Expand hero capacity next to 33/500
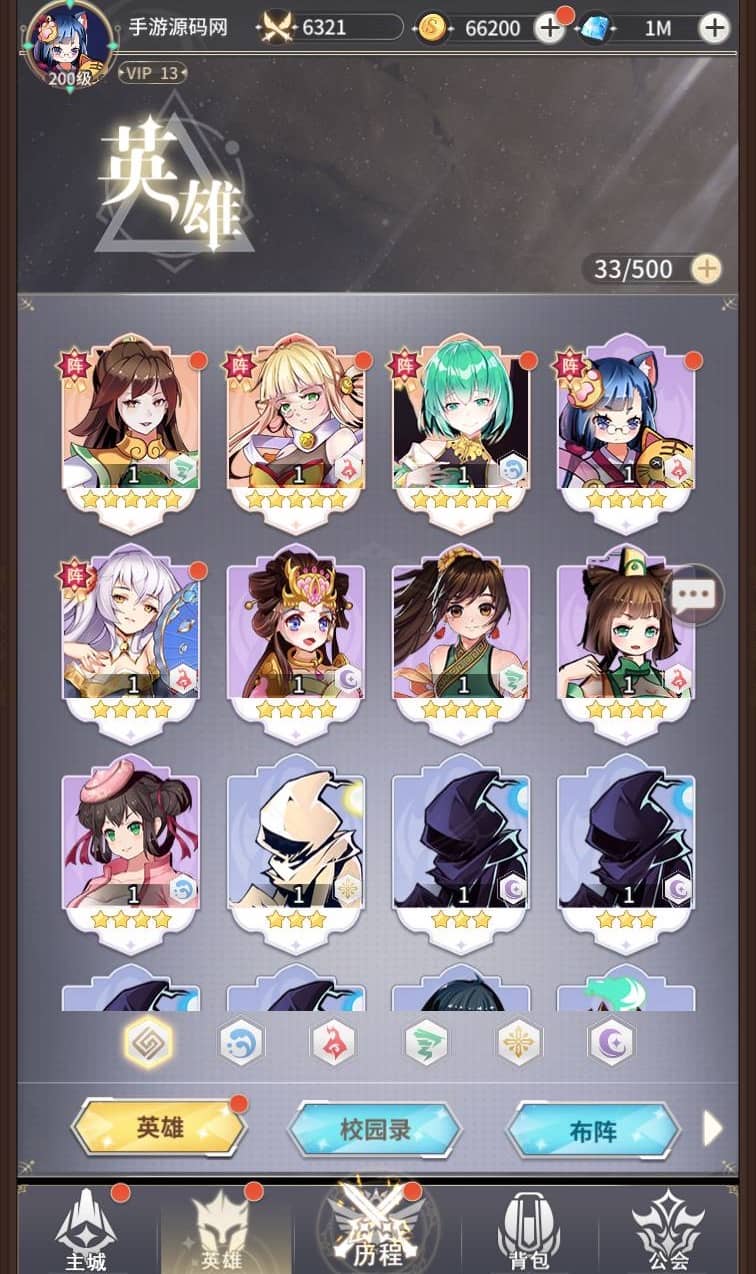 [706, 269]
